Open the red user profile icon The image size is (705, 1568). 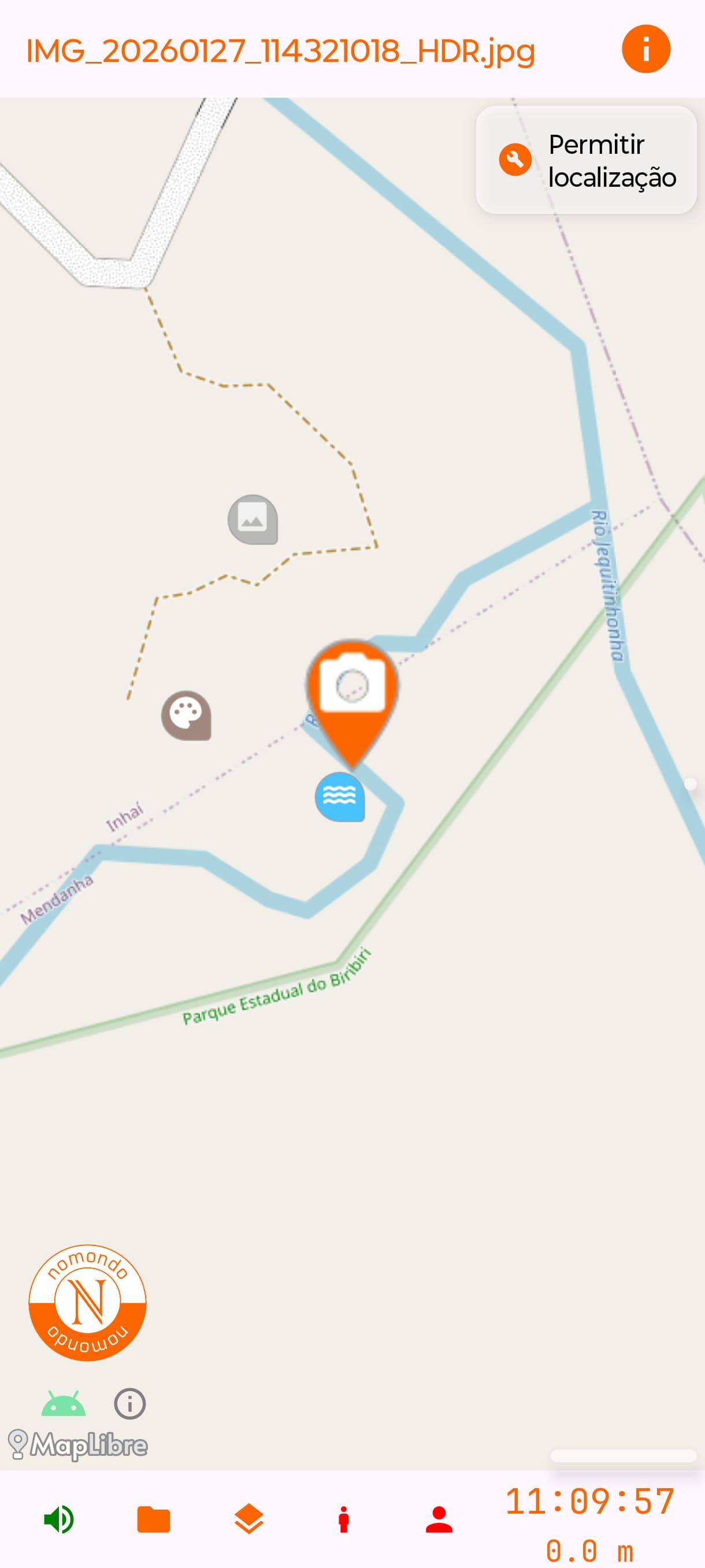439,1519
